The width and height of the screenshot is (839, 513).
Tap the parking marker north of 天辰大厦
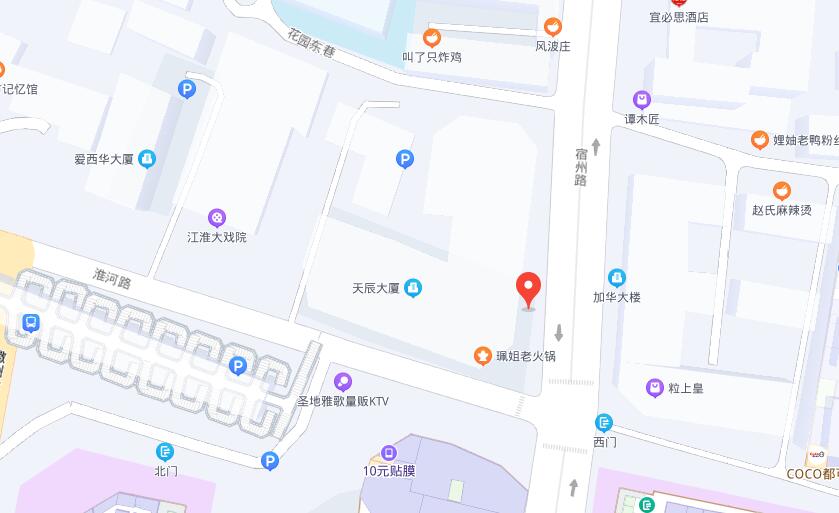point(405,158)
